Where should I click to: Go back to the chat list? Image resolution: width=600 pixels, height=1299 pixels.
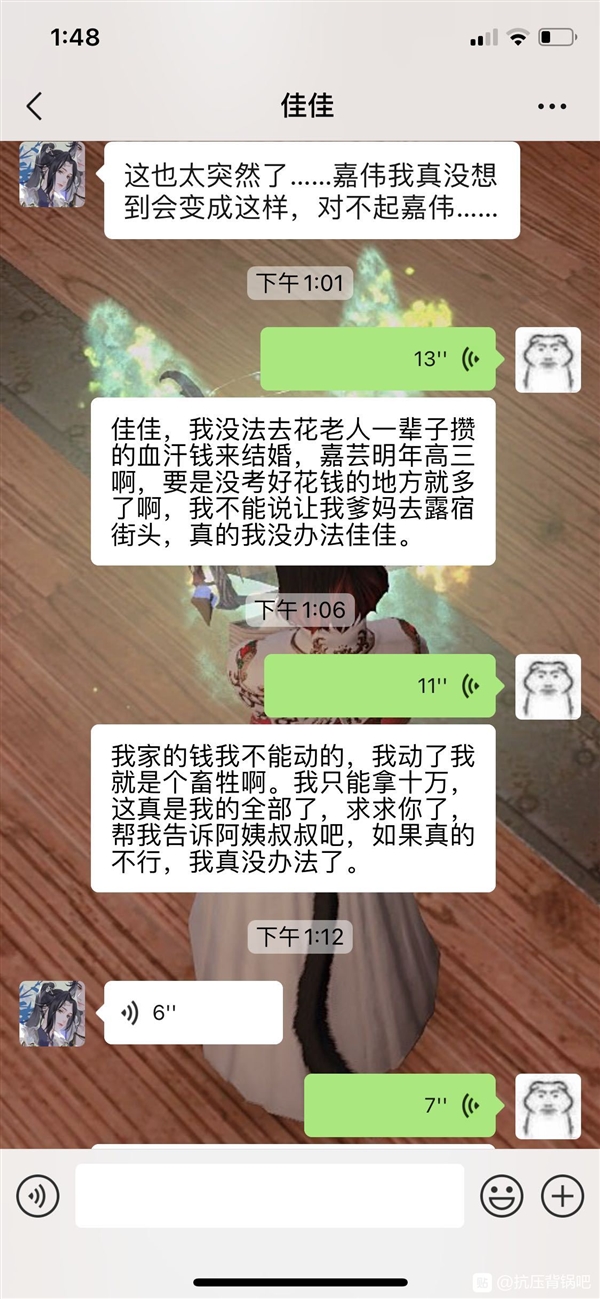(x=35, y=106)
